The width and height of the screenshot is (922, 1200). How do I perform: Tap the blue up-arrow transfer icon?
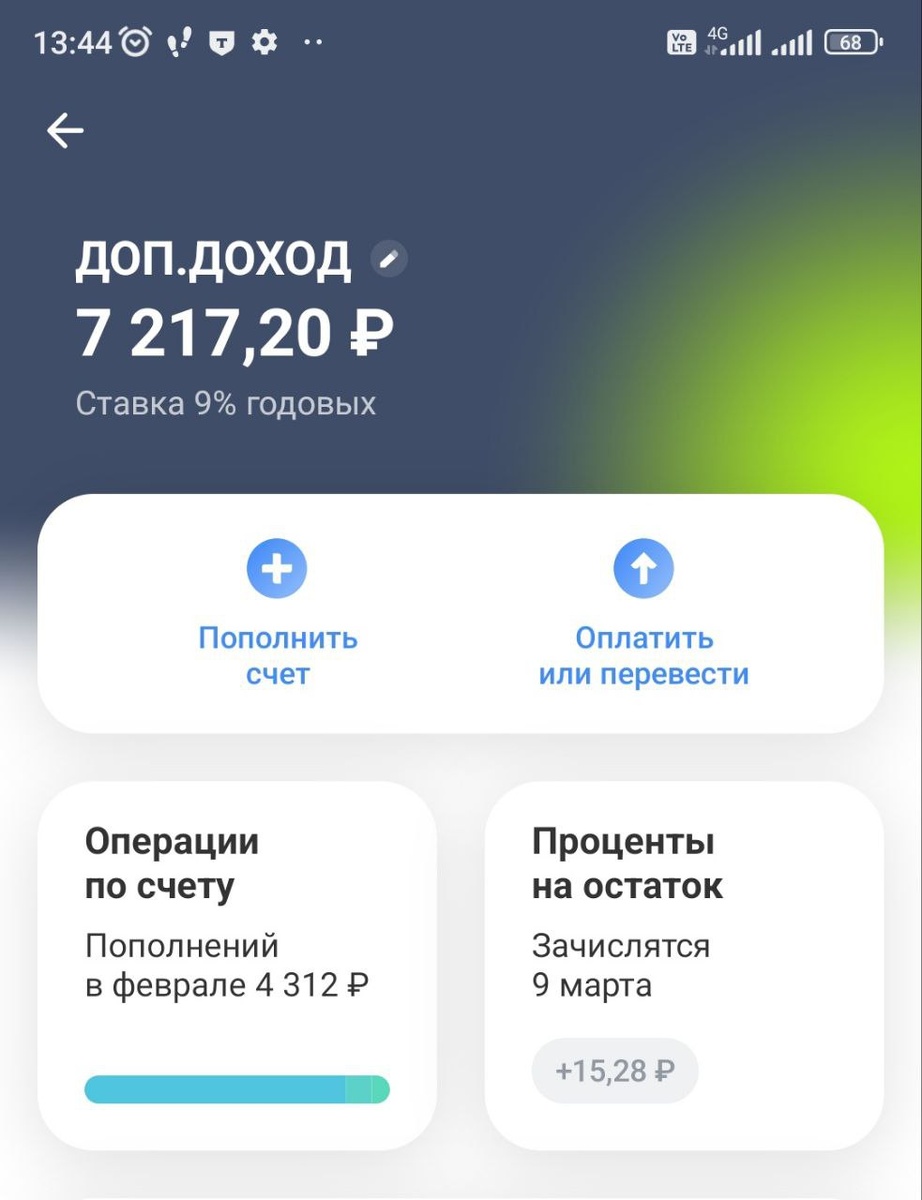(x=645, y=567)
